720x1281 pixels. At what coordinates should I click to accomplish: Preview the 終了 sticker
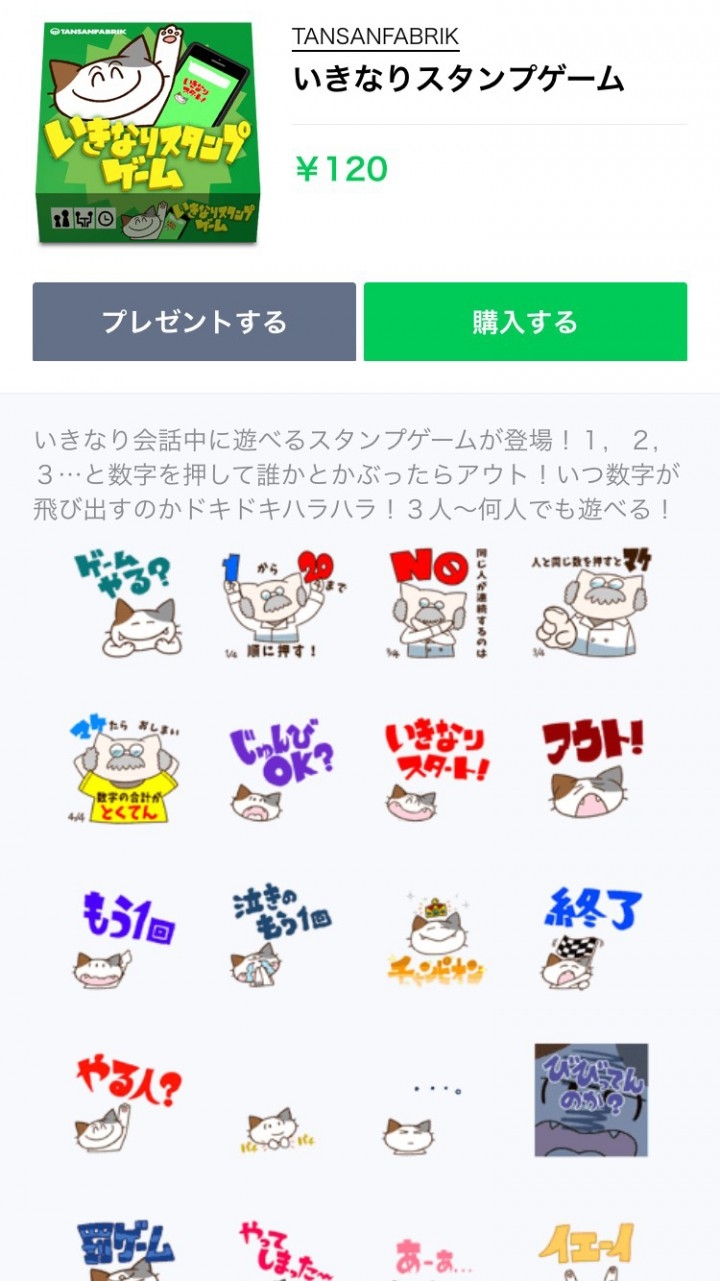coord(592,937)
